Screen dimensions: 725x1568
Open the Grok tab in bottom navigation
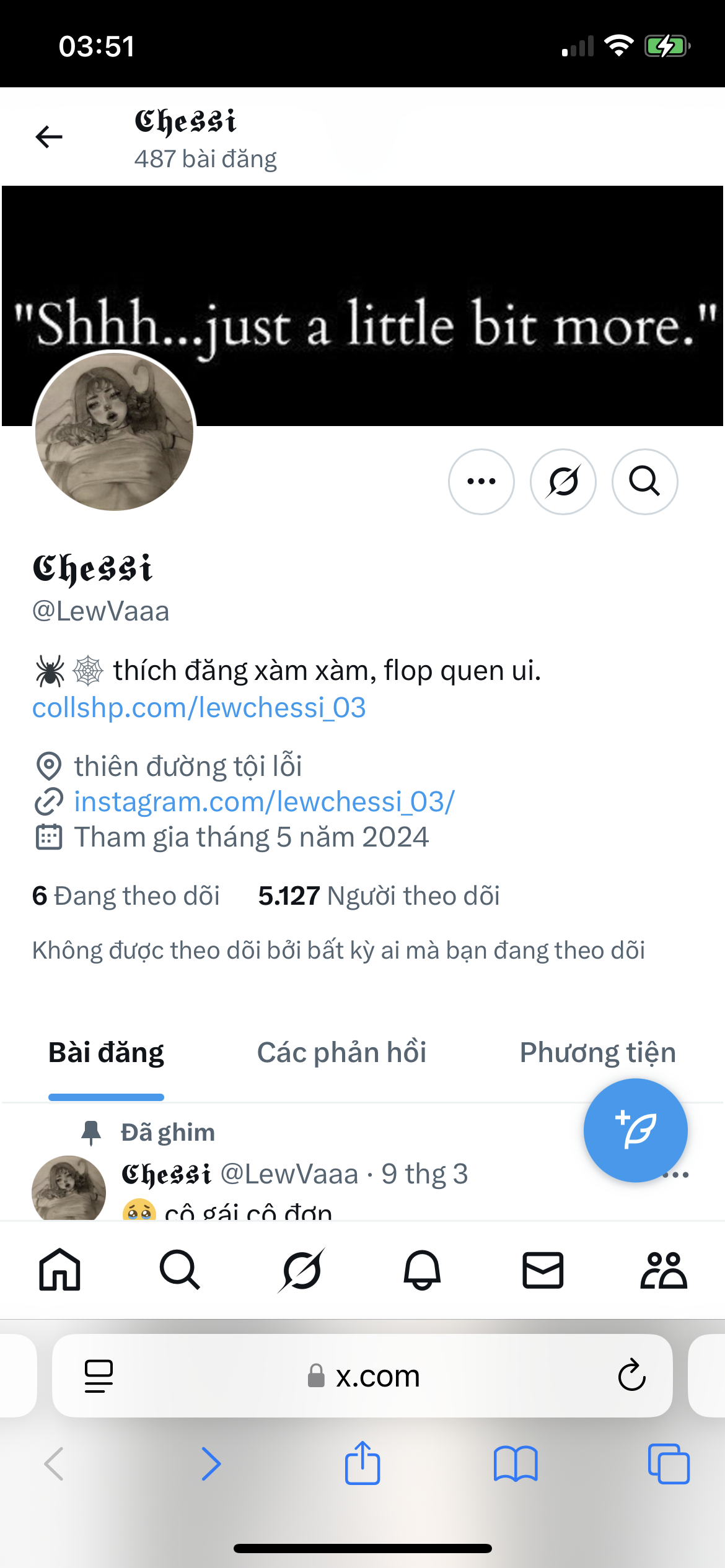coord(301,1270)
